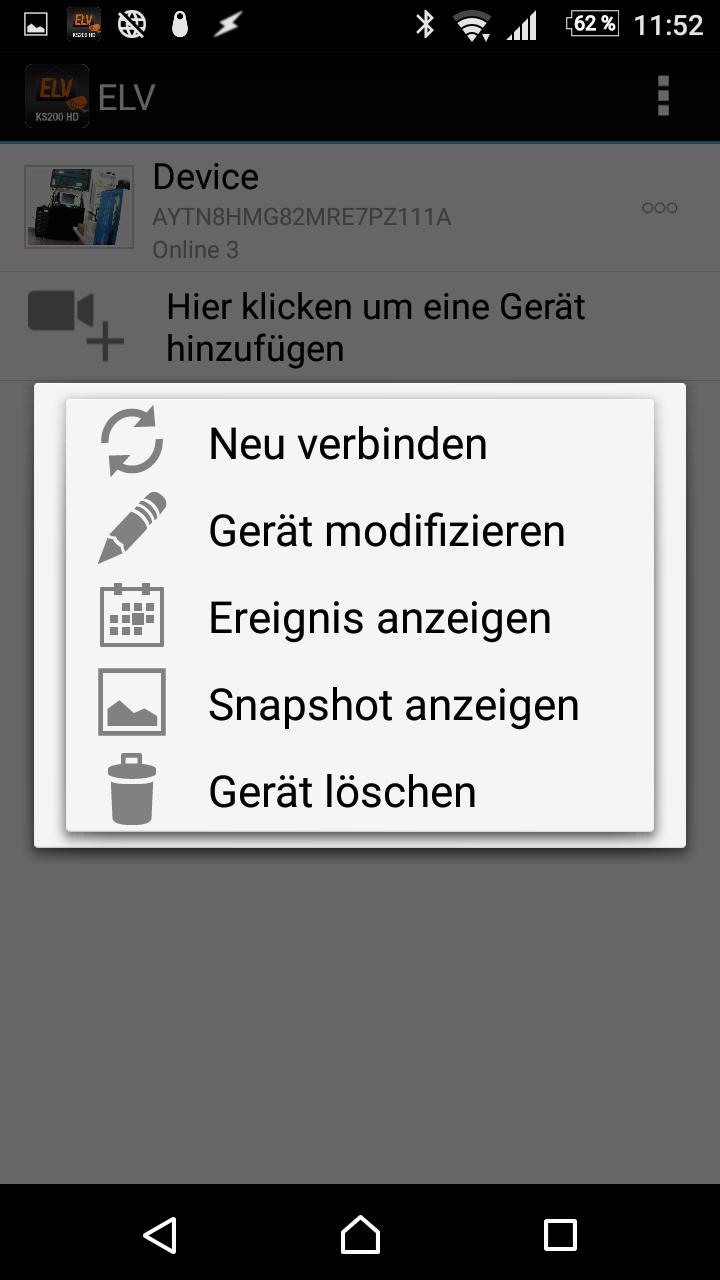Tap Gerät löschen to delete device

pyautogui.click(x=360, y=791)
